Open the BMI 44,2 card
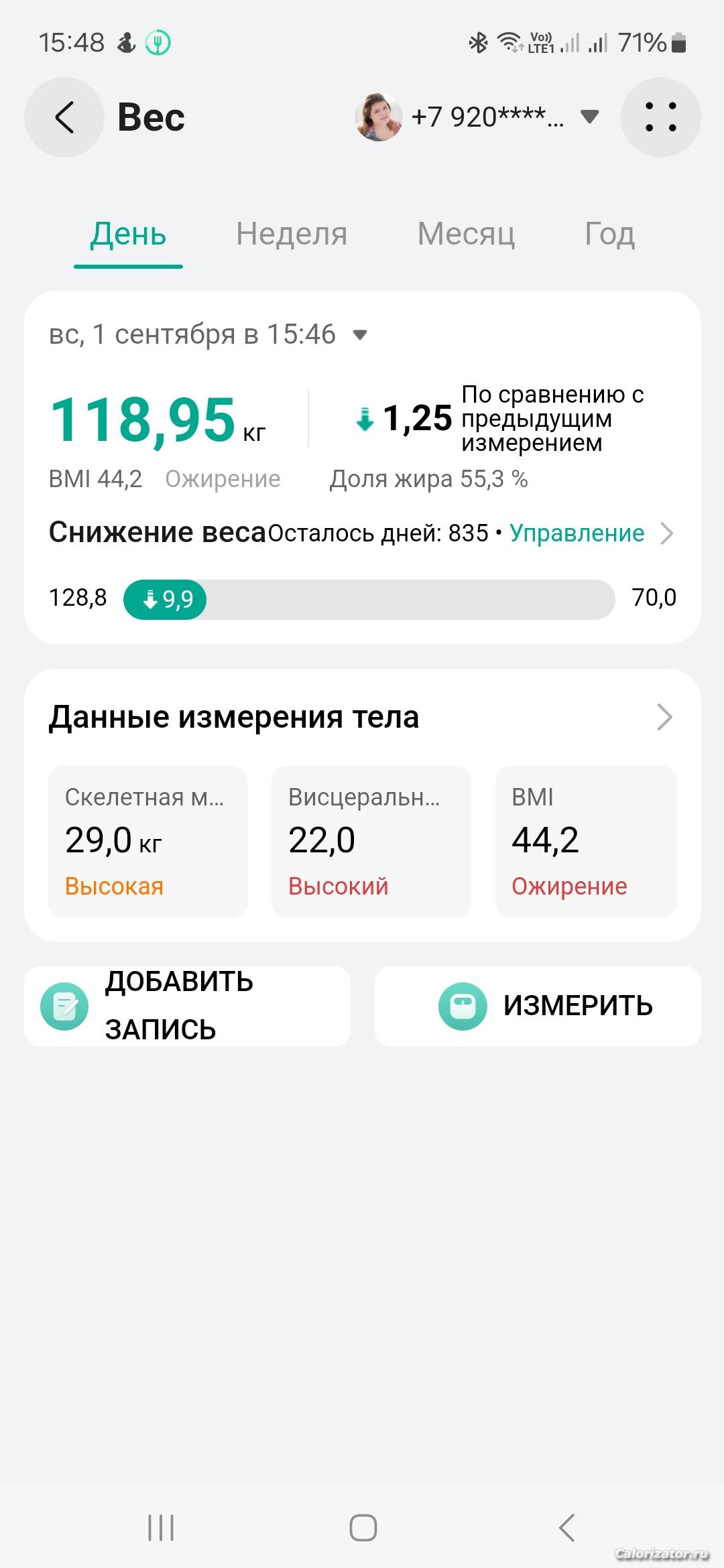 [586, 841]
